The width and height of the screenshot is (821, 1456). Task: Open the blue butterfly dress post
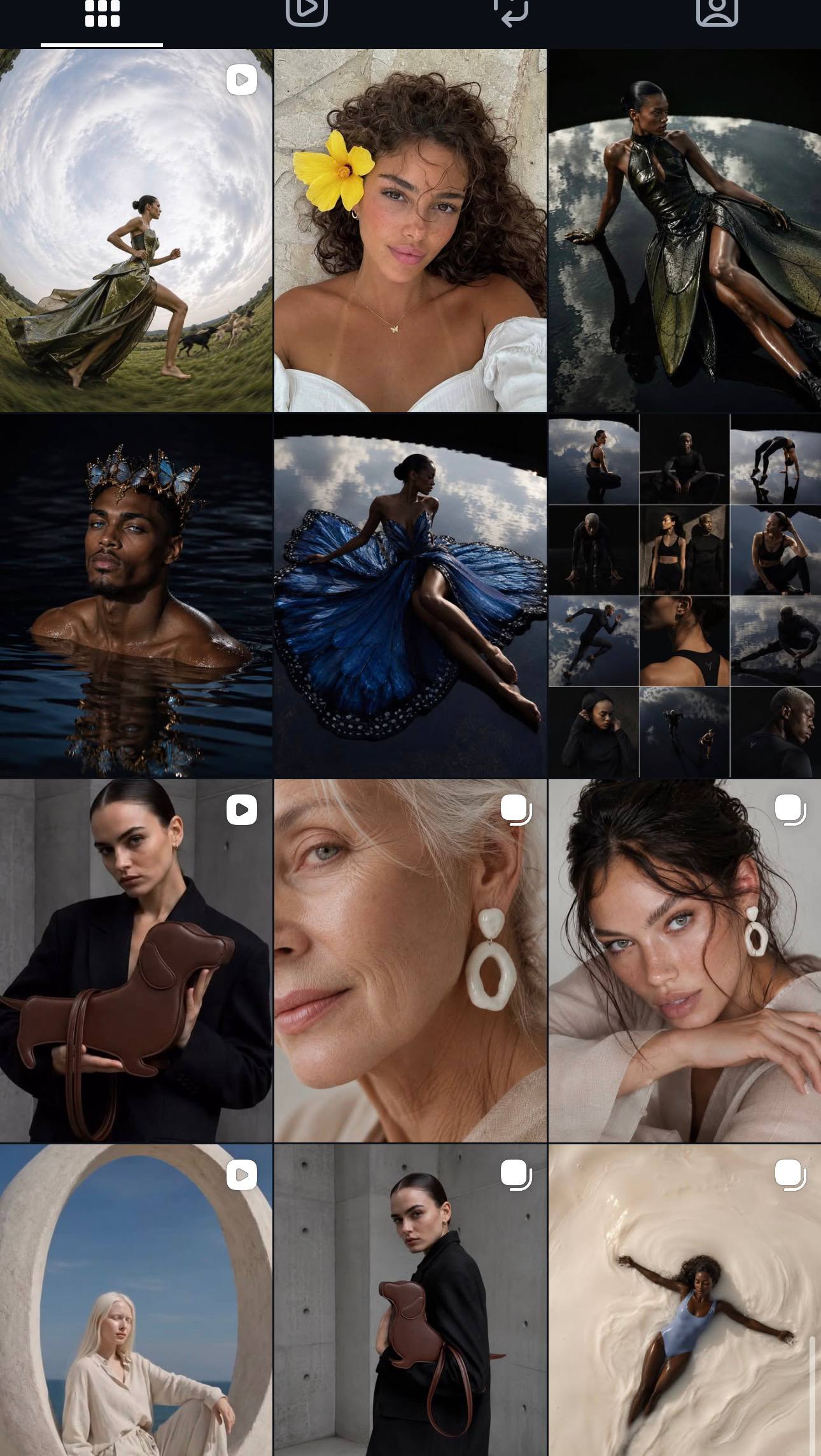tap(410, 595)
